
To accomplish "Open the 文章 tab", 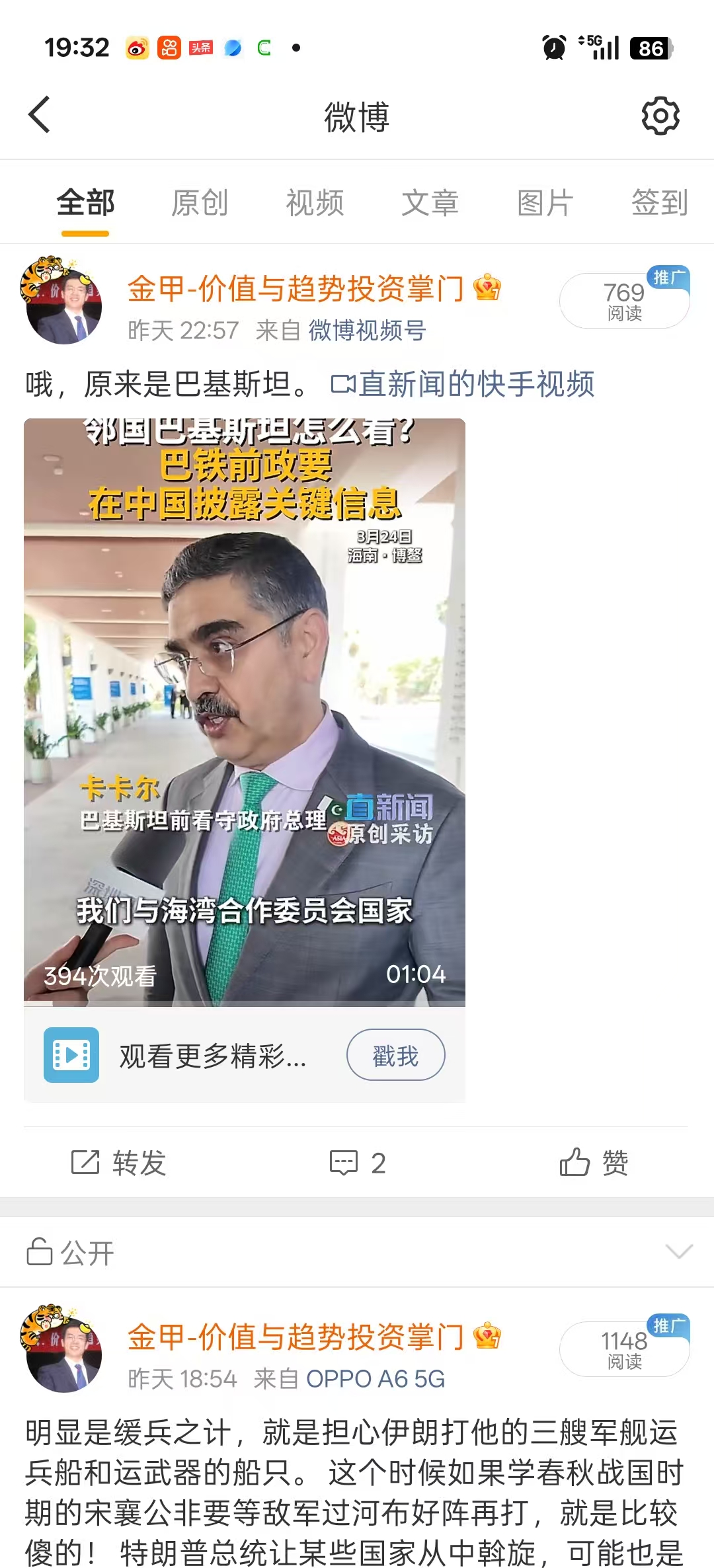I will click(430, 203).
